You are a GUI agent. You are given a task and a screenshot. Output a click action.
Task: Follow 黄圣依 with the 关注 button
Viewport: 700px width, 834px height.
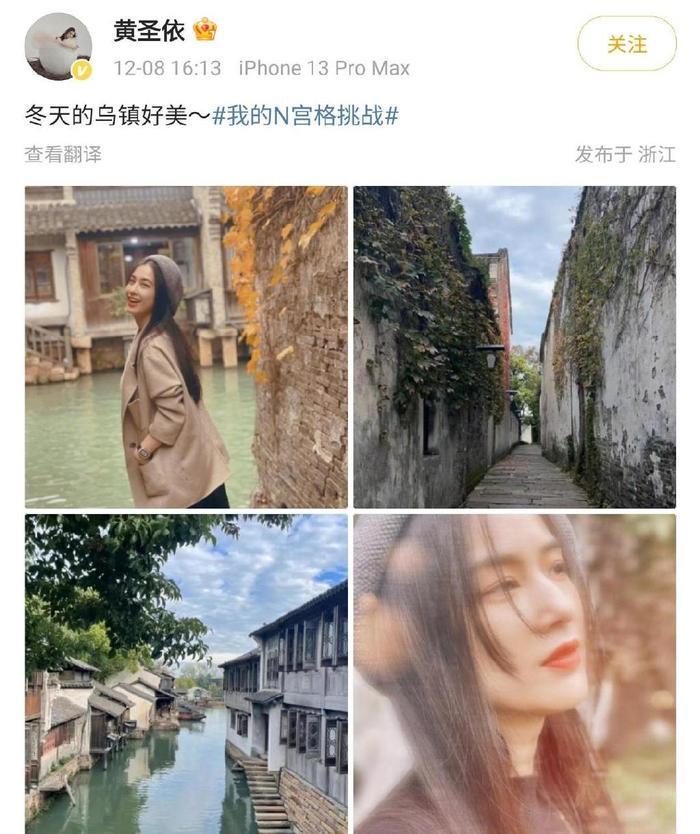627,44
